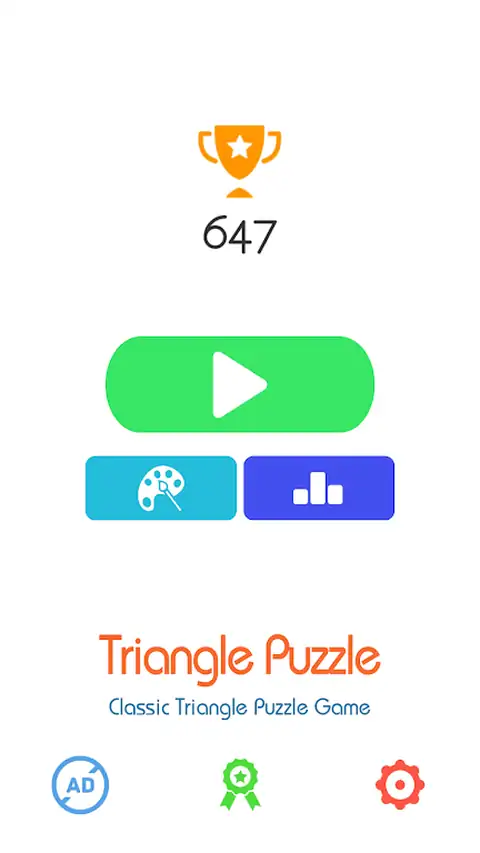The height and width of the screenshot is (853, 480).
Task: Open the color palette themes button
Action: (161, 488)
